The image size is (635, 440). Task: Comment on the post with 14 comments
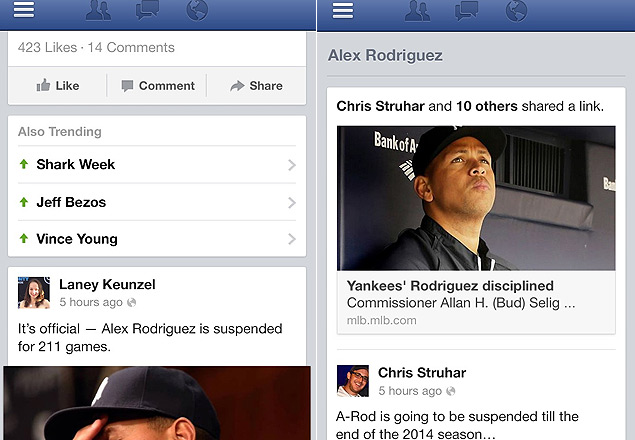point(157,86)
